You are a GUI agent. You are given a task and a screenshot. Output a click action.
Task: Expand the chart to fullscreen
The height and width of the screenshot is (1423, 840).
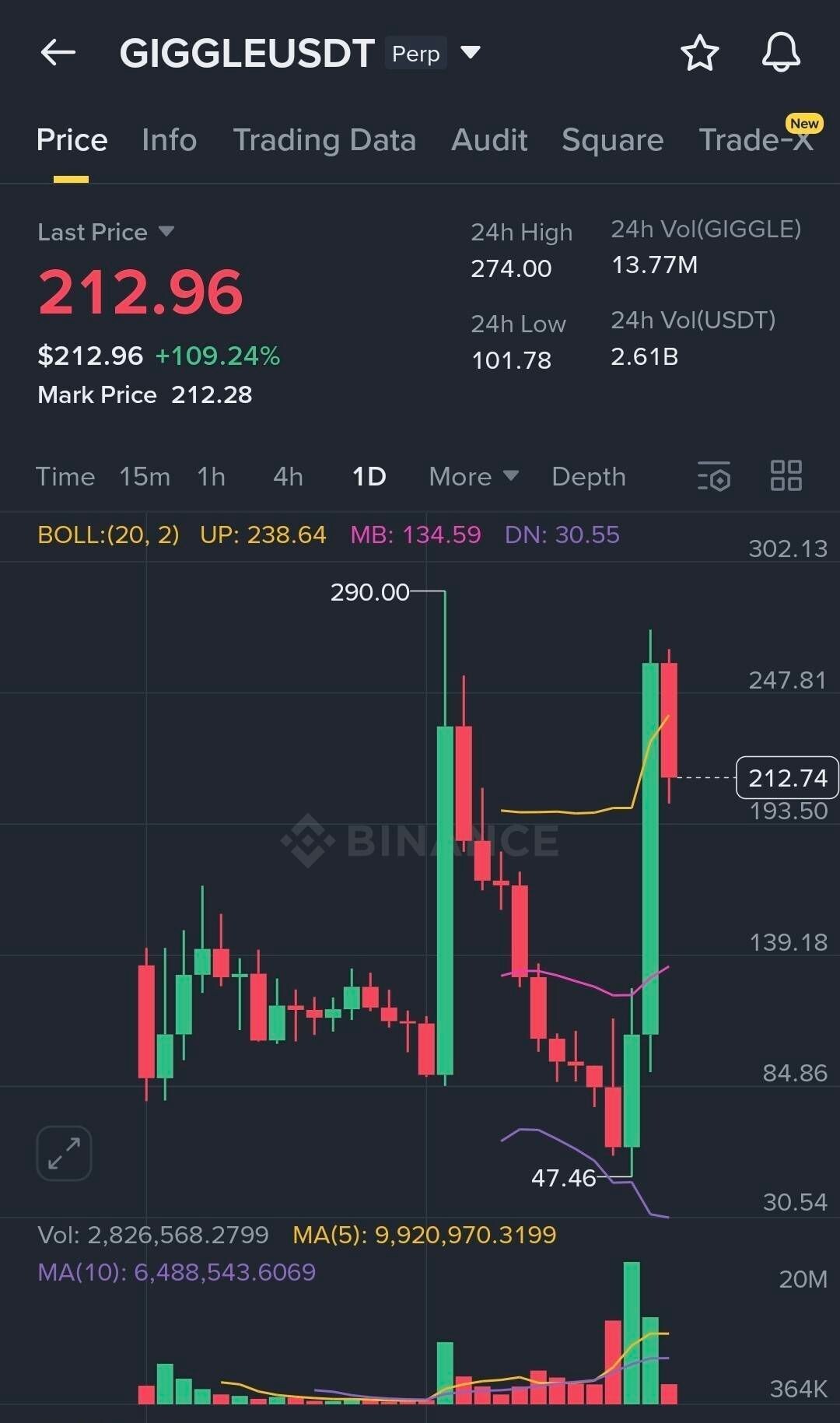pos(64,1153)
